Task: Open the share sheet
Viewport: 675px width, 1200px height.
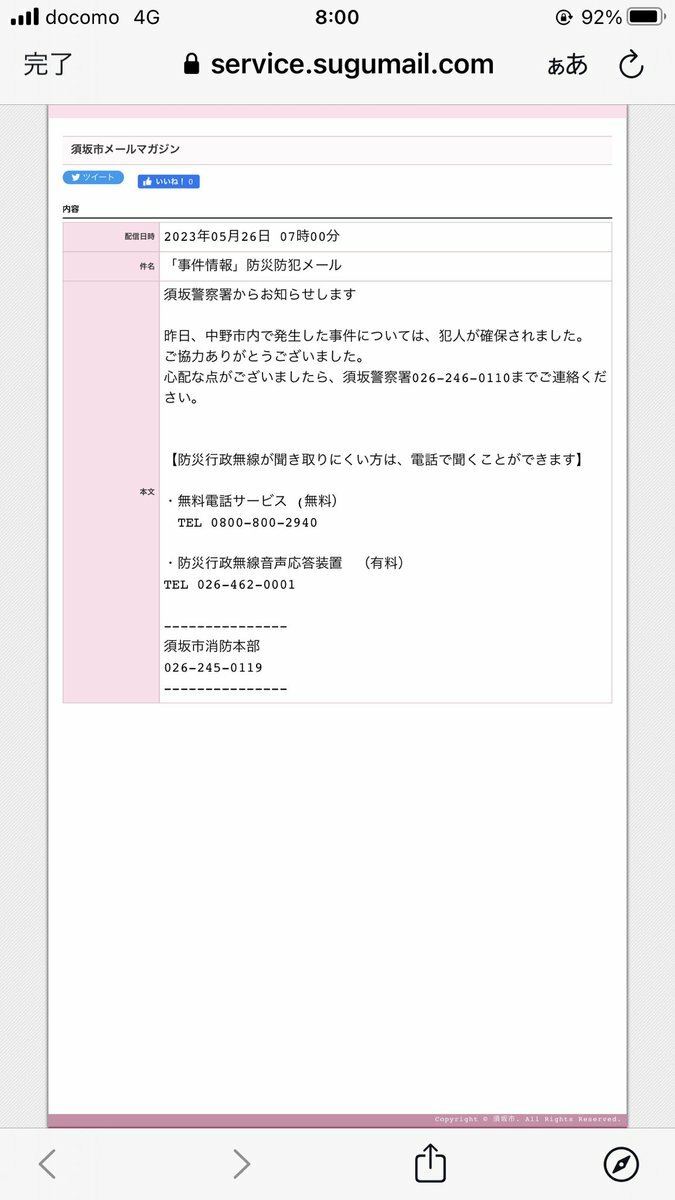Action: click(x=430, y=1162)
